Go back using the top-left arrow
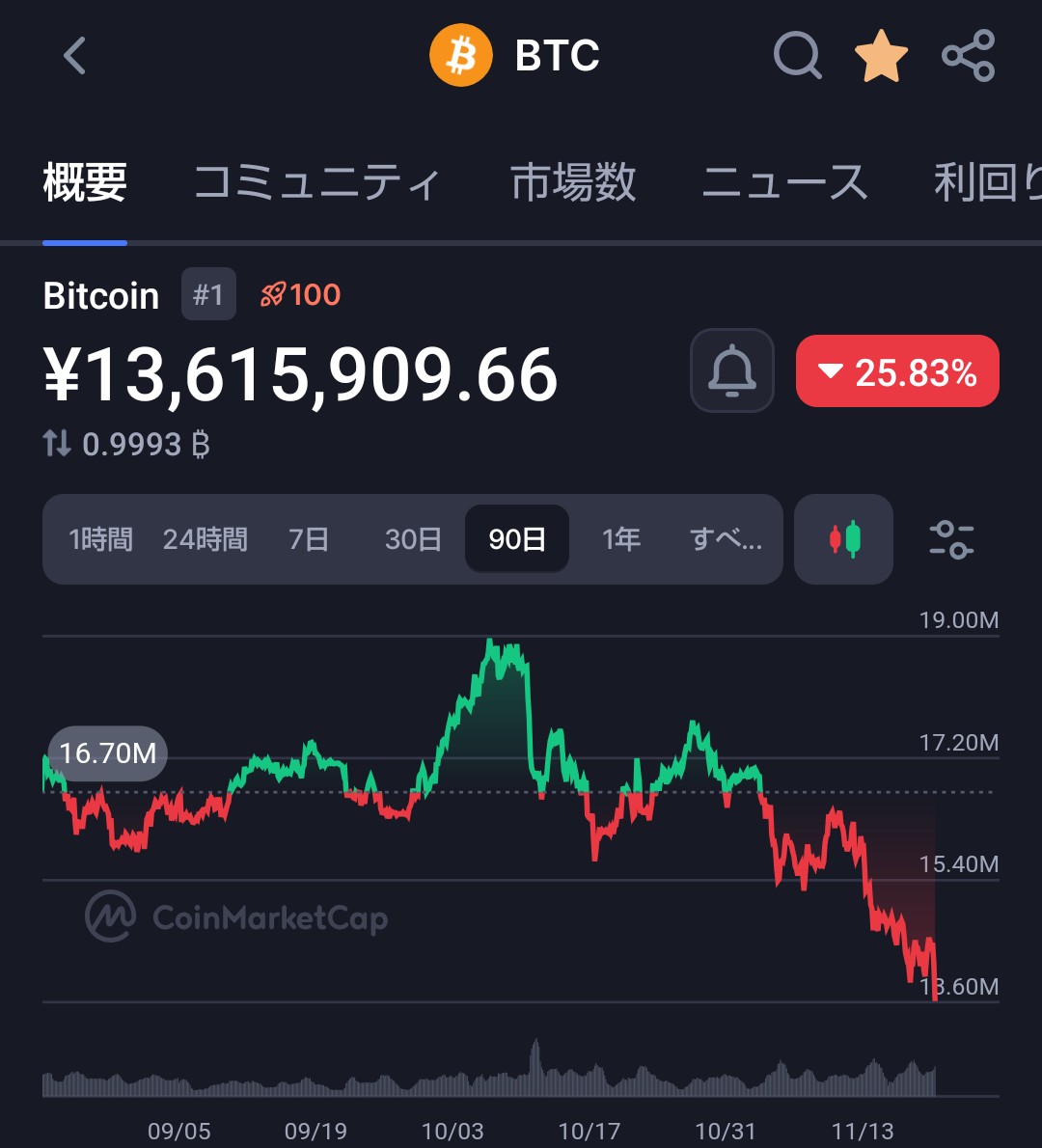Image resolution: width=1042 pixels, height=1148 pixels. pyautogui.click(x=75, y=56)
